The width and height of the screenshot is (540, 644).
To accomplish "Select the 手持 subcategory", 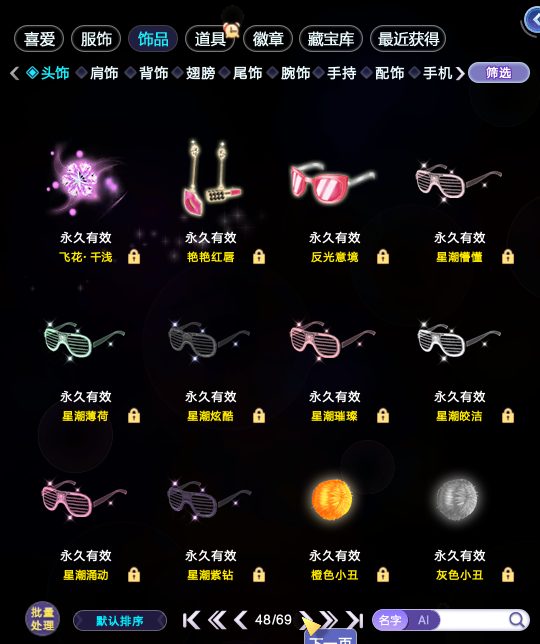I will 341,73.
